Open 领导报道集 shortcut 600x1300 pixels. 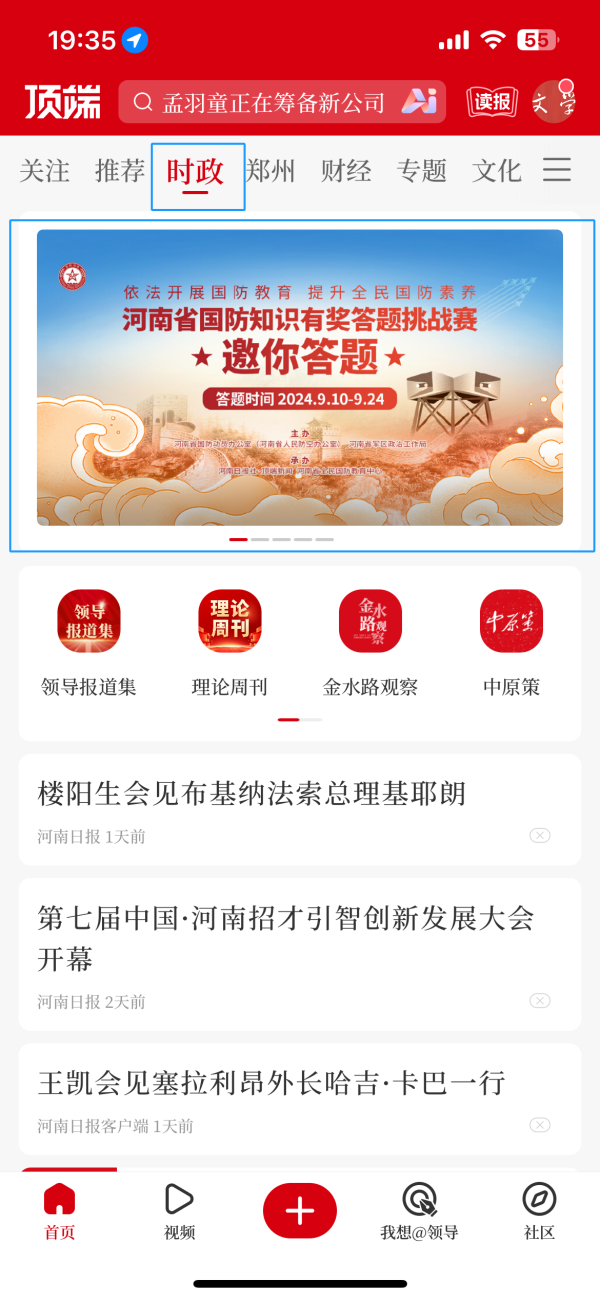pyautogui.click(x=89, y=642)
